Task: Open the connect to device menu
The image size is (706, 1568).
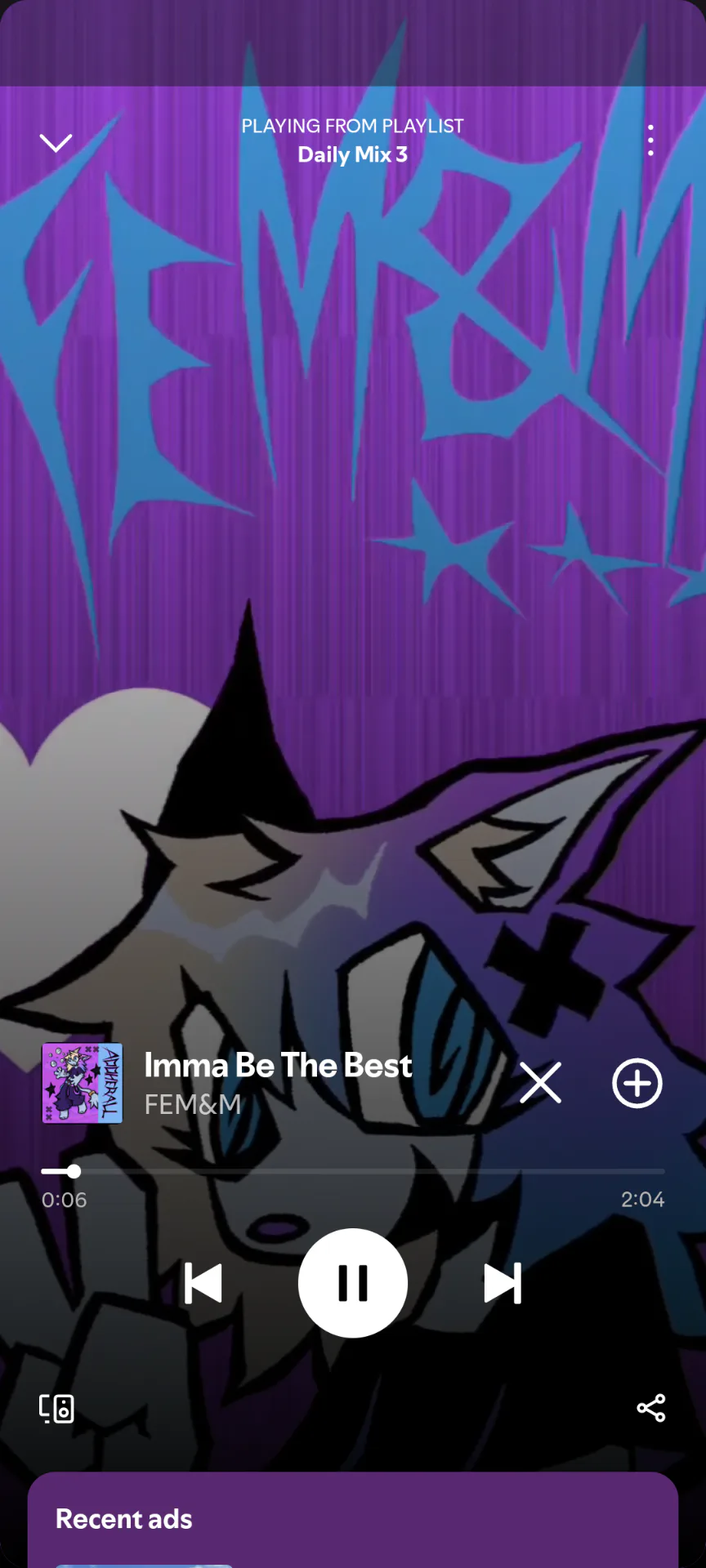Action: (x=56, y=1408)
